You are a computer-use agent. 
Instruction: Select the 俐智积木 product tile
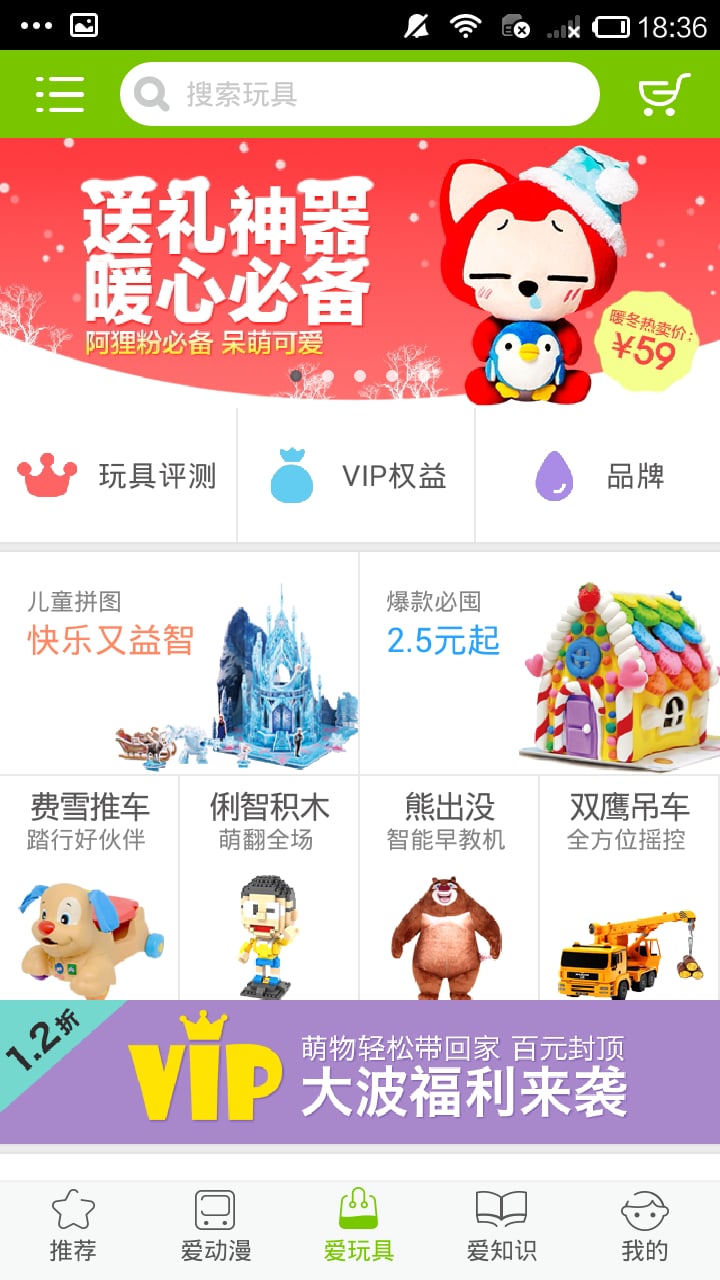(x=269, y=888)
